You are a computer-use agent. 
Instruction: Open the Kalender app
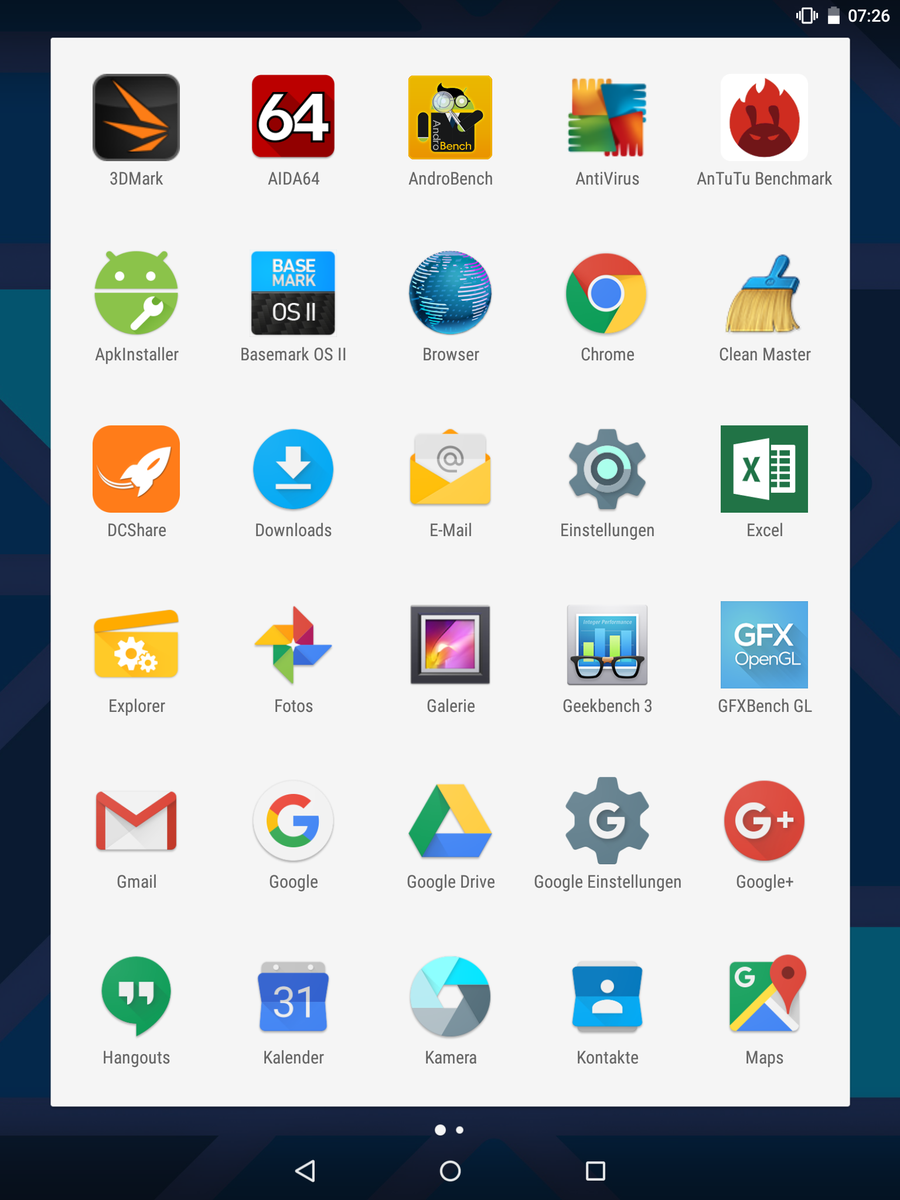pyautogui.click(x=293, y=997)
